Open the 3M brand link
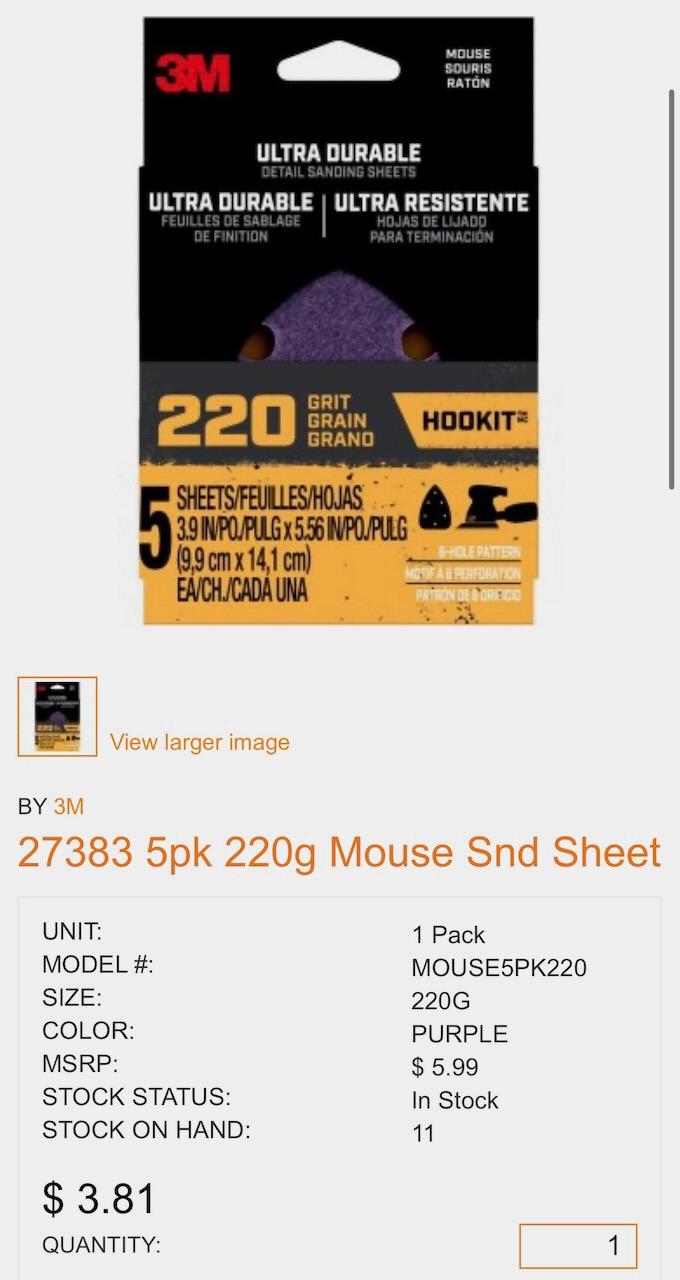Image resolution: width=680 pixels, height=1280 pixels. click(69, 806)
